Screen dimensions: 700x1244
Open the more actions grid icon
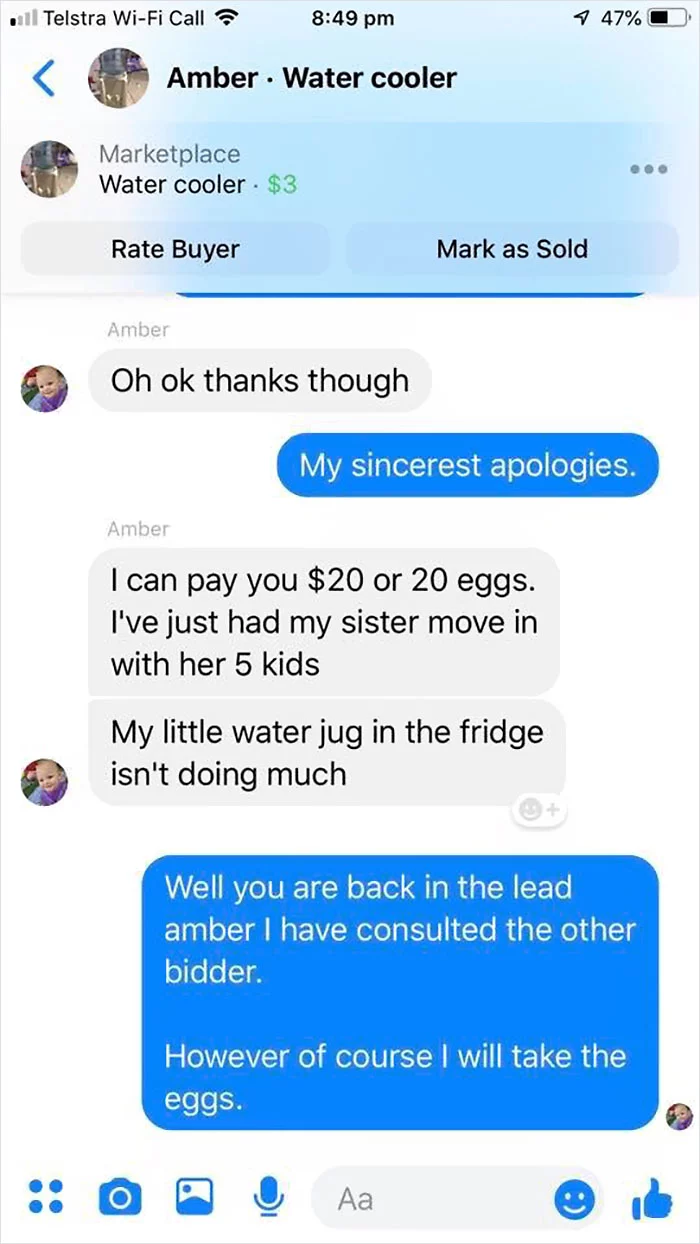tap(43, 1195)
